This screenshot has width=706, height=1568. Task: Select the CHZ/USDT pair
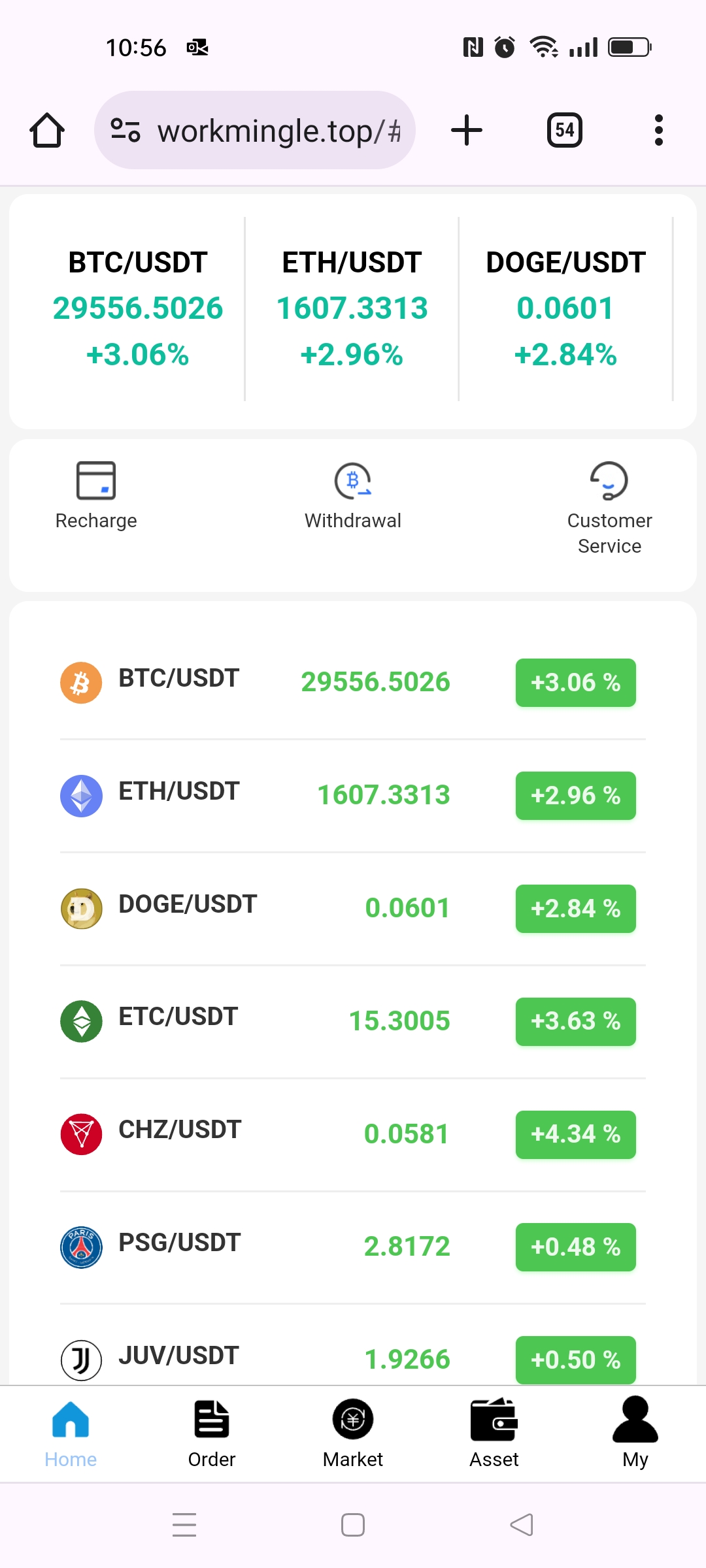coord(353,1134)
